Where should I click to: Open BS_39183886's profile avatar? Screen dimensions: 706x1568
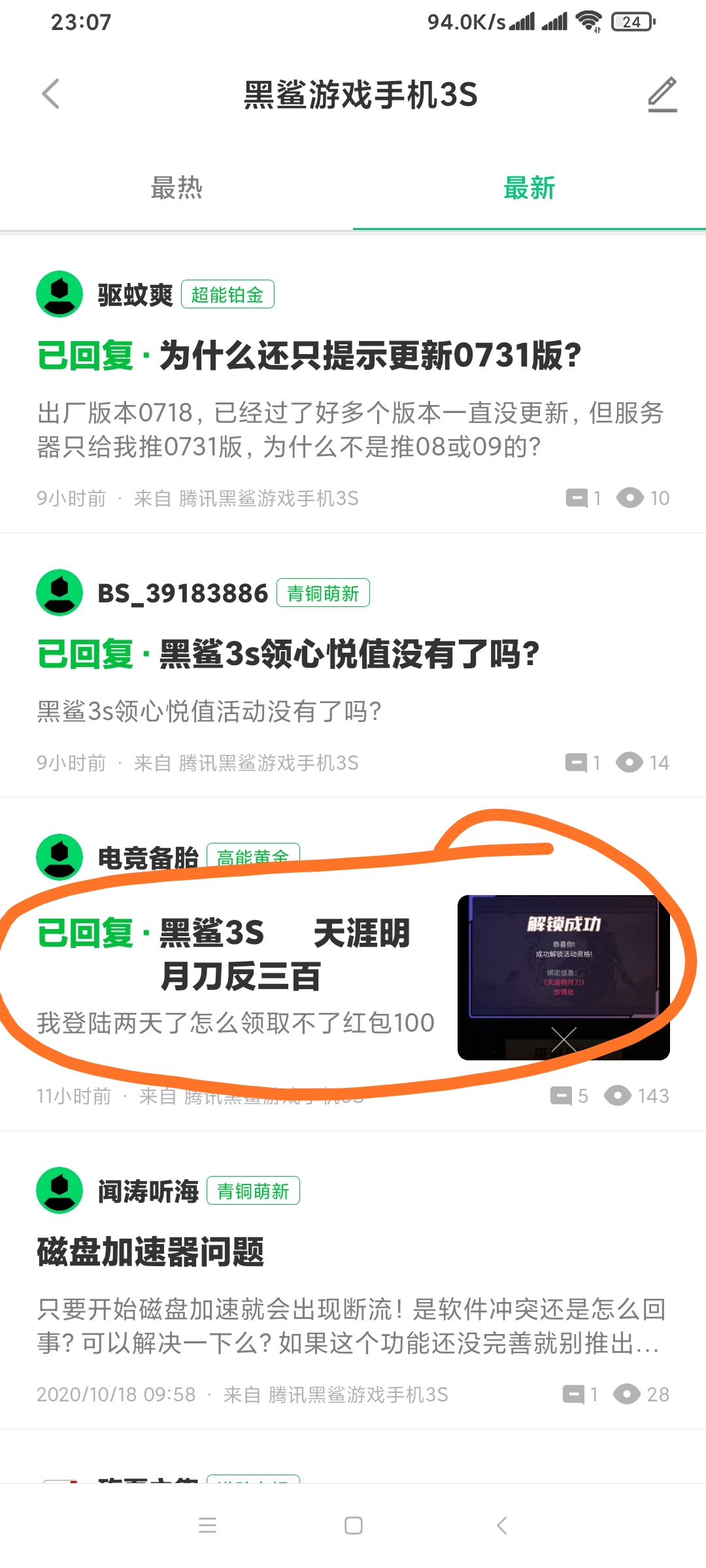59,593
